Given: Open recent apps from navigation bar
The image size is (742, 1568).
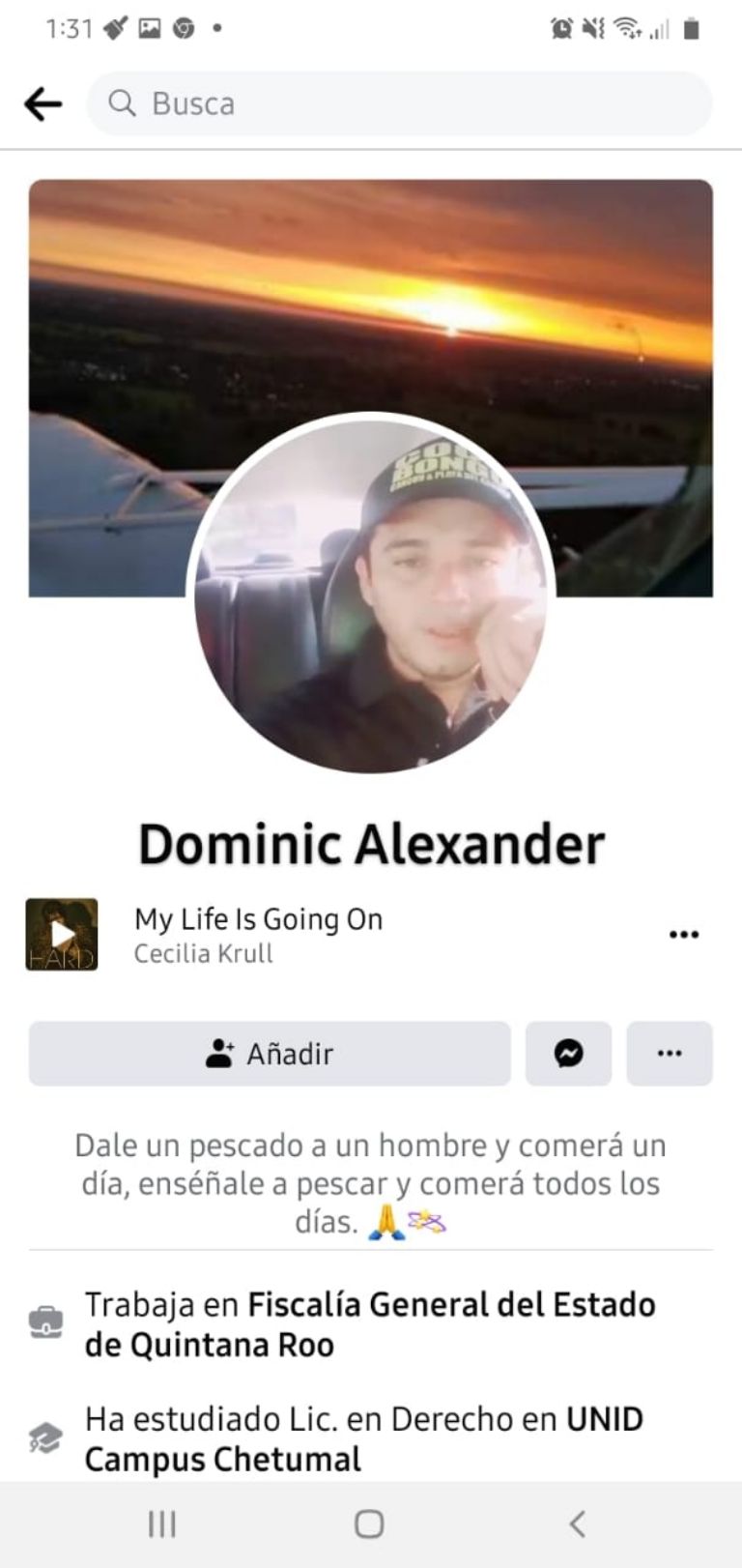Looking at the screenshot, I should point(161,1524).
